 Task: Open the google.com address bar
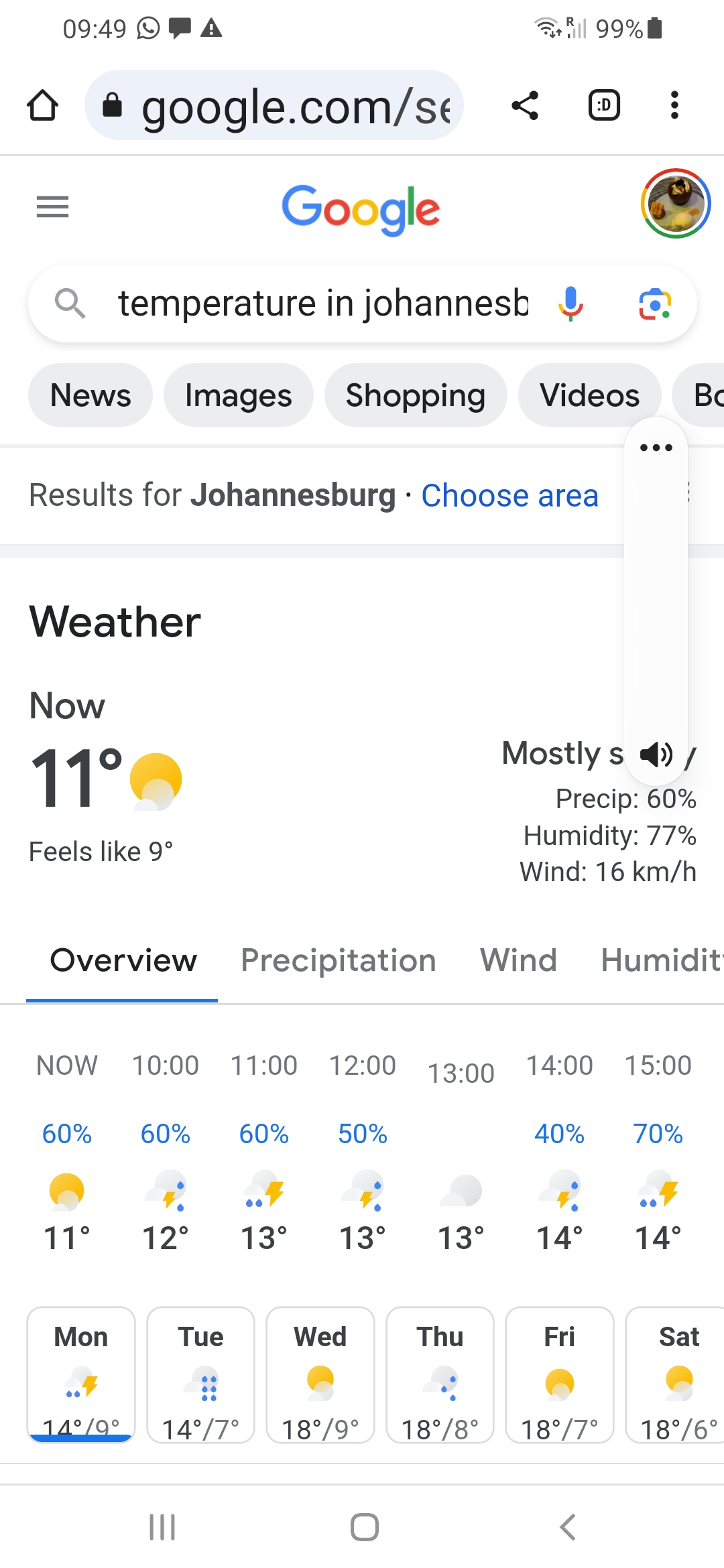point(274,105)
